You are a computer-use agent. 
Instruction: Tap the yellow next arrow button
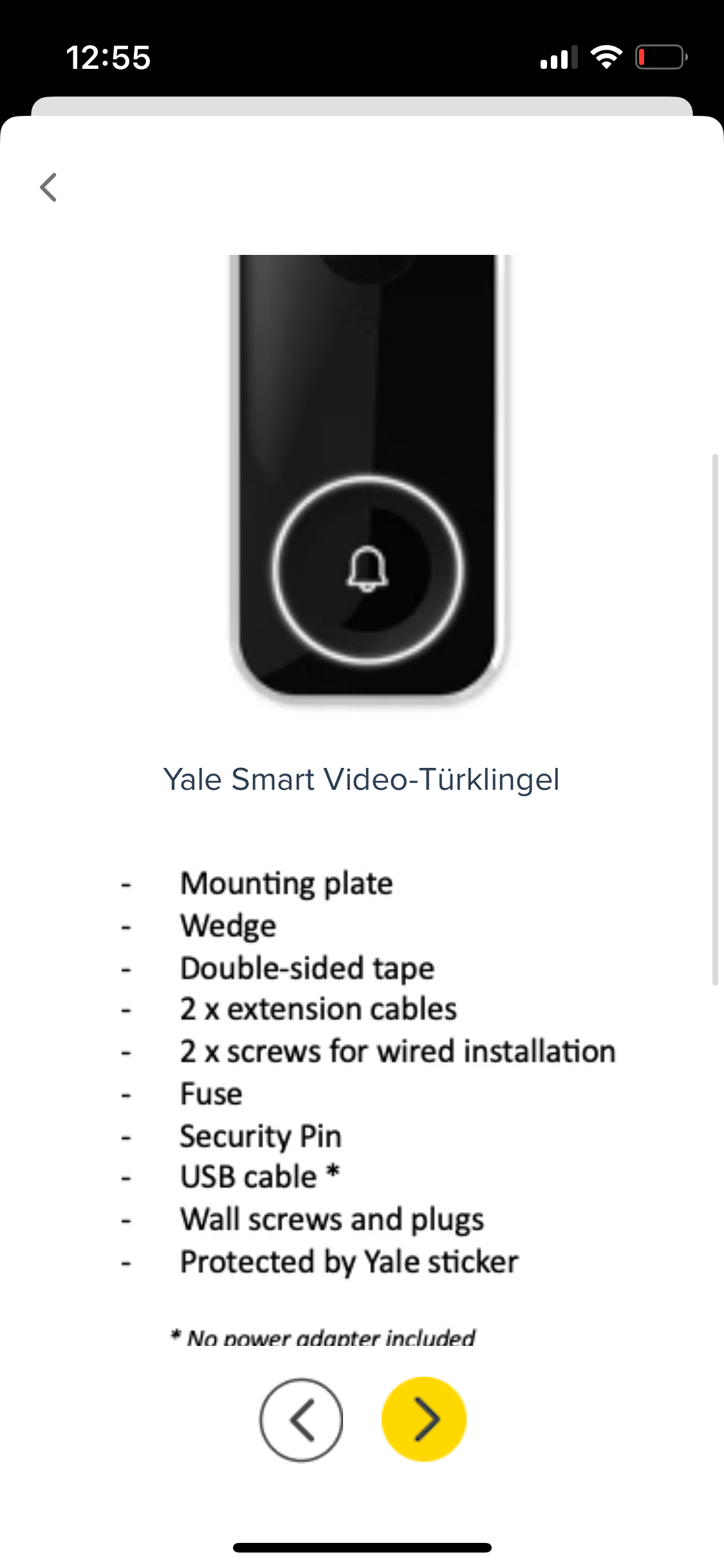424,1419
